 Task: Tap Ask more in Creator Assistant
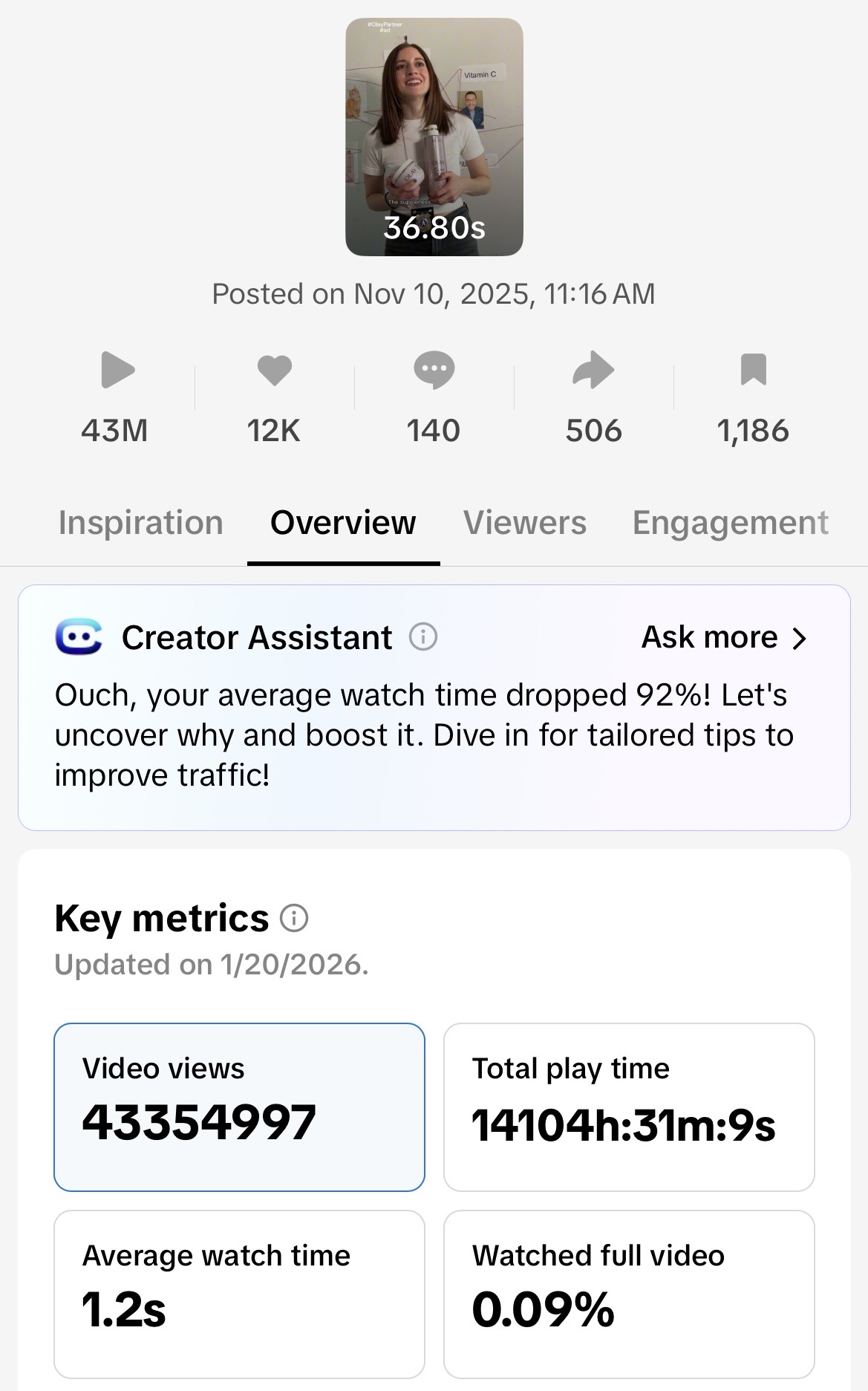tap(723, 637)
